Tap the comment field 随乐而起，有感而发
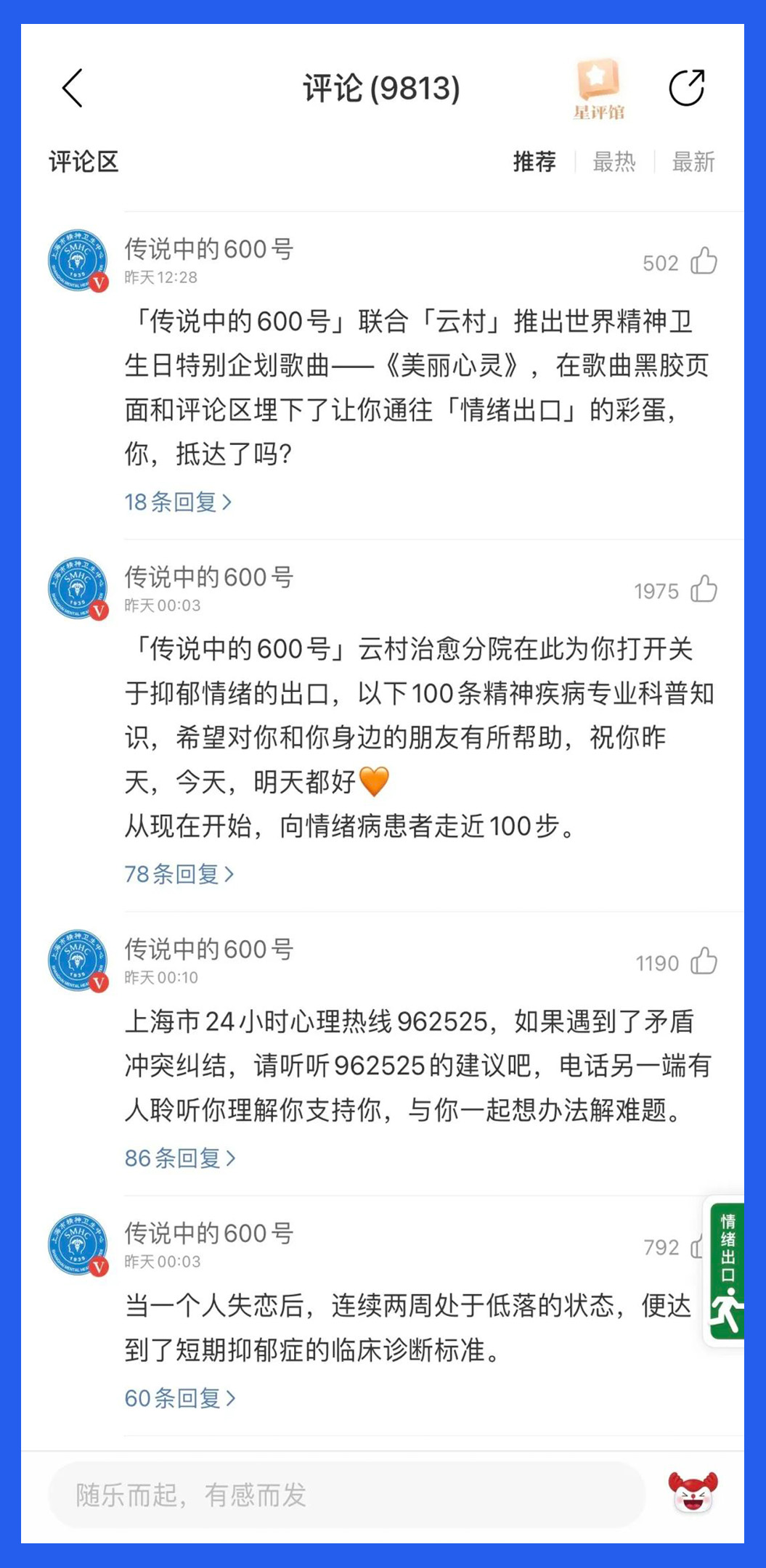 pyautogui.click(x=346, y=1495)
